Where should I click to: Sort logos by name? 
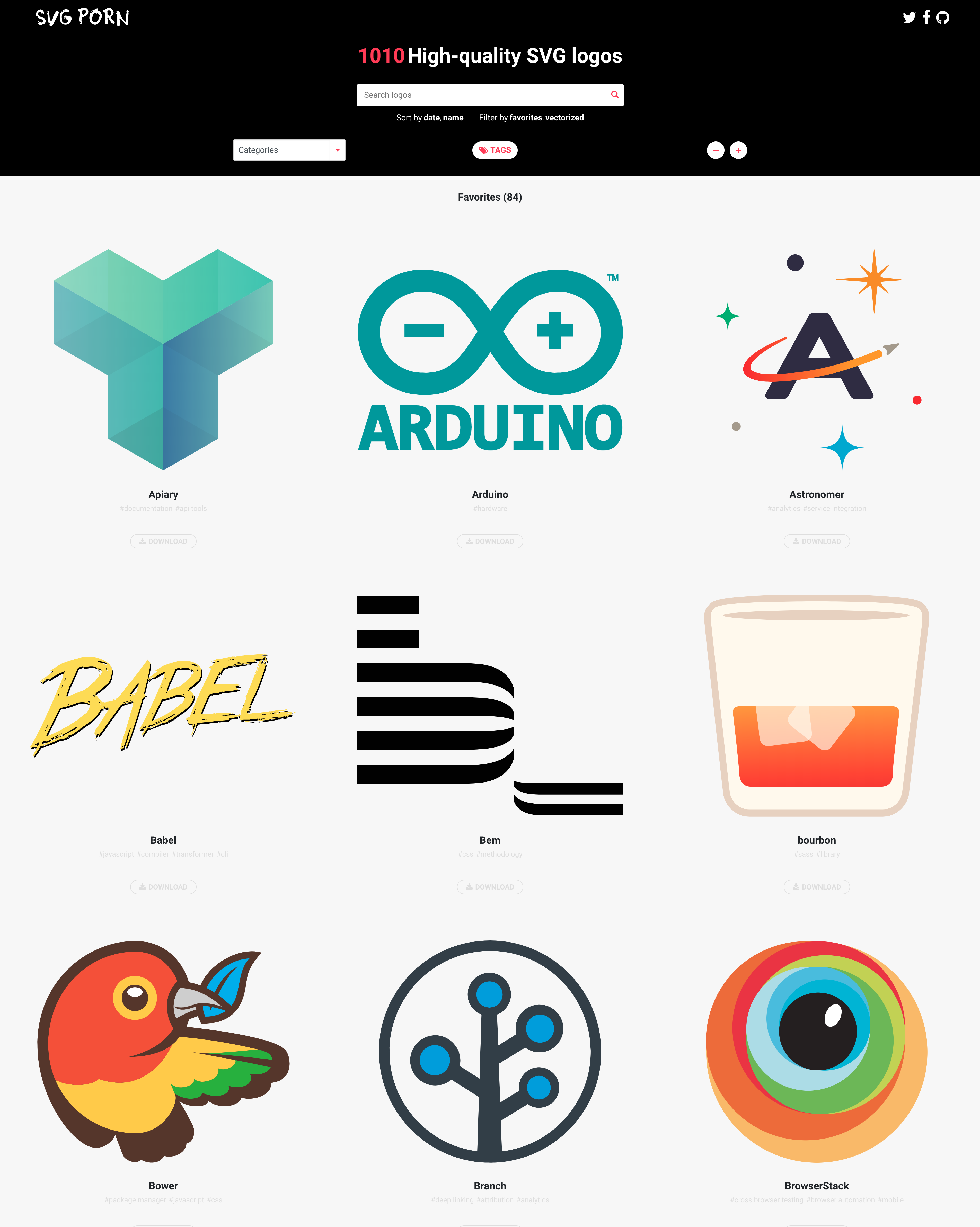click(453, 118)
